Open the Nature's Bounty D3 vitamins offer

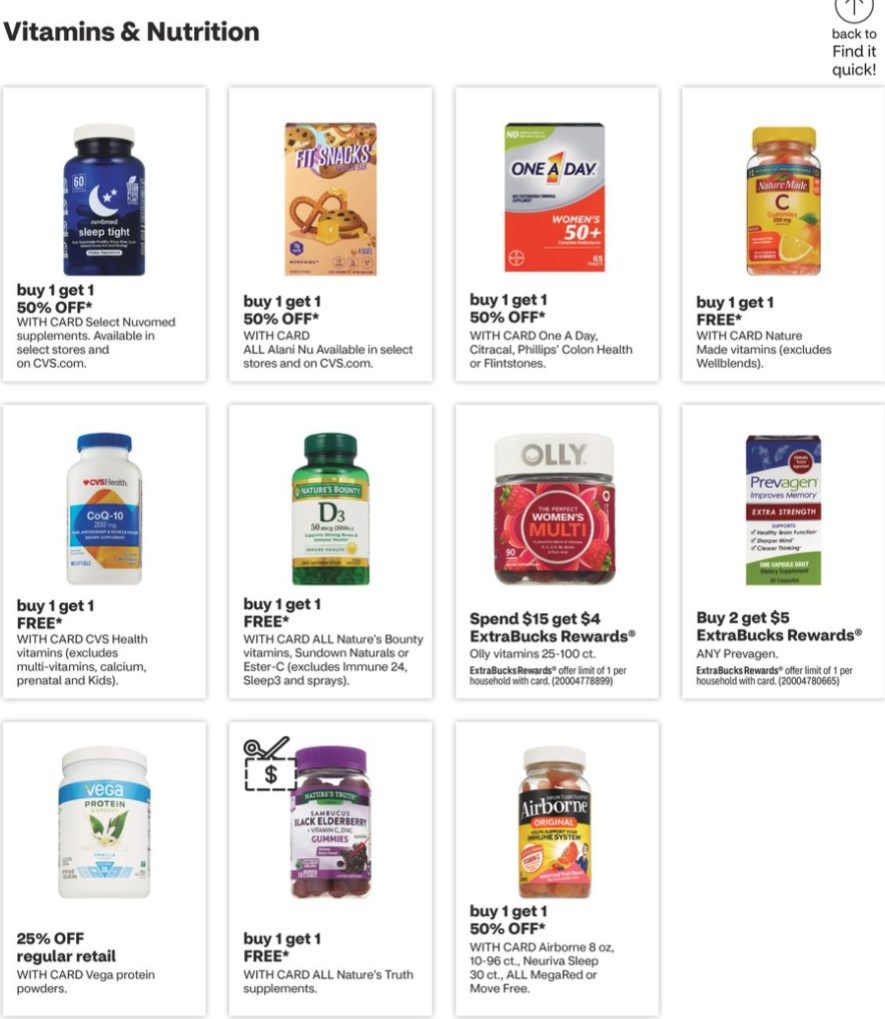click(x=330, y=550)
